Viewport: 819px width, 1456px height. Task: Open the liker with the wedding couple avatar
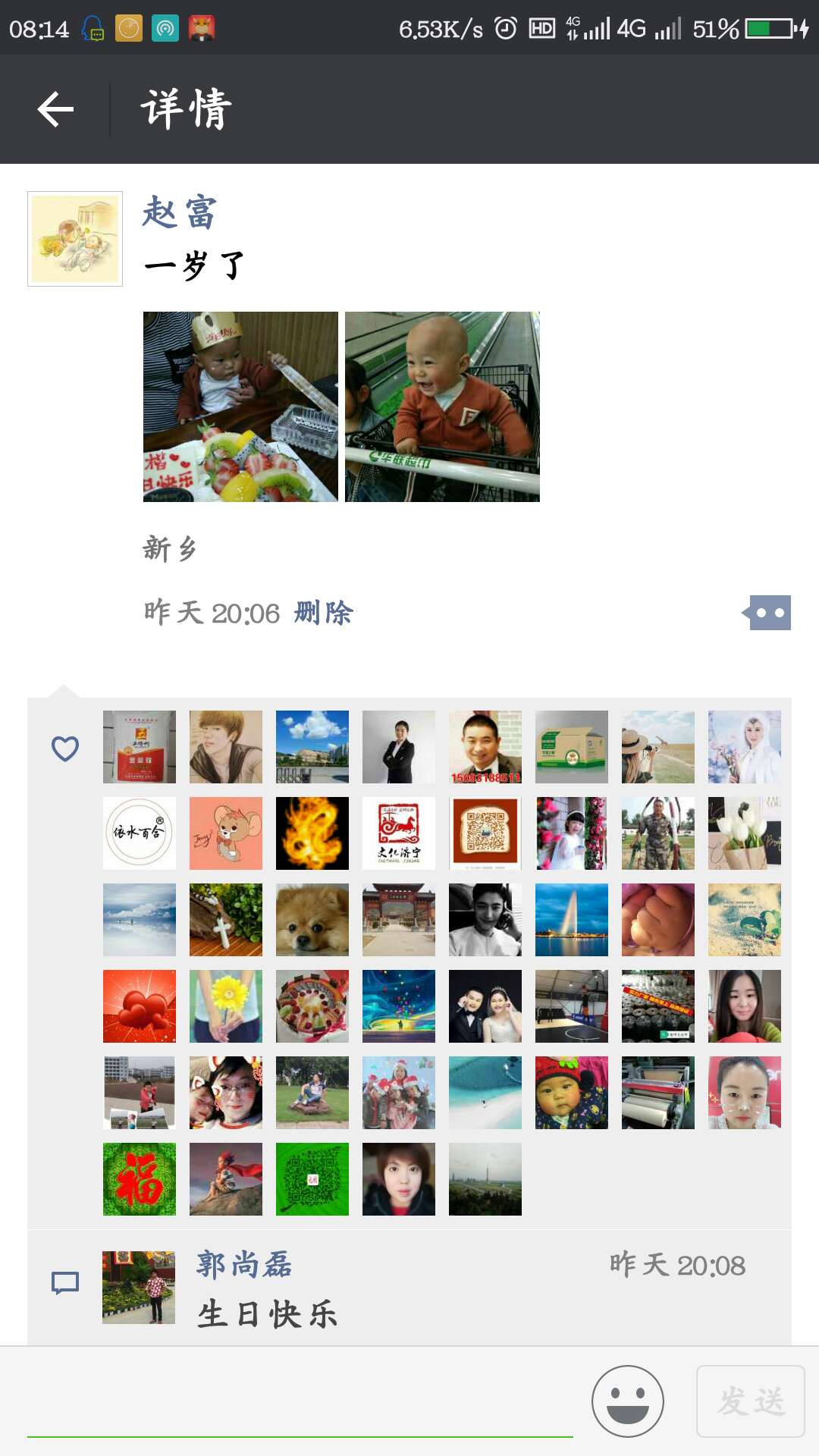pos(485,1006)
